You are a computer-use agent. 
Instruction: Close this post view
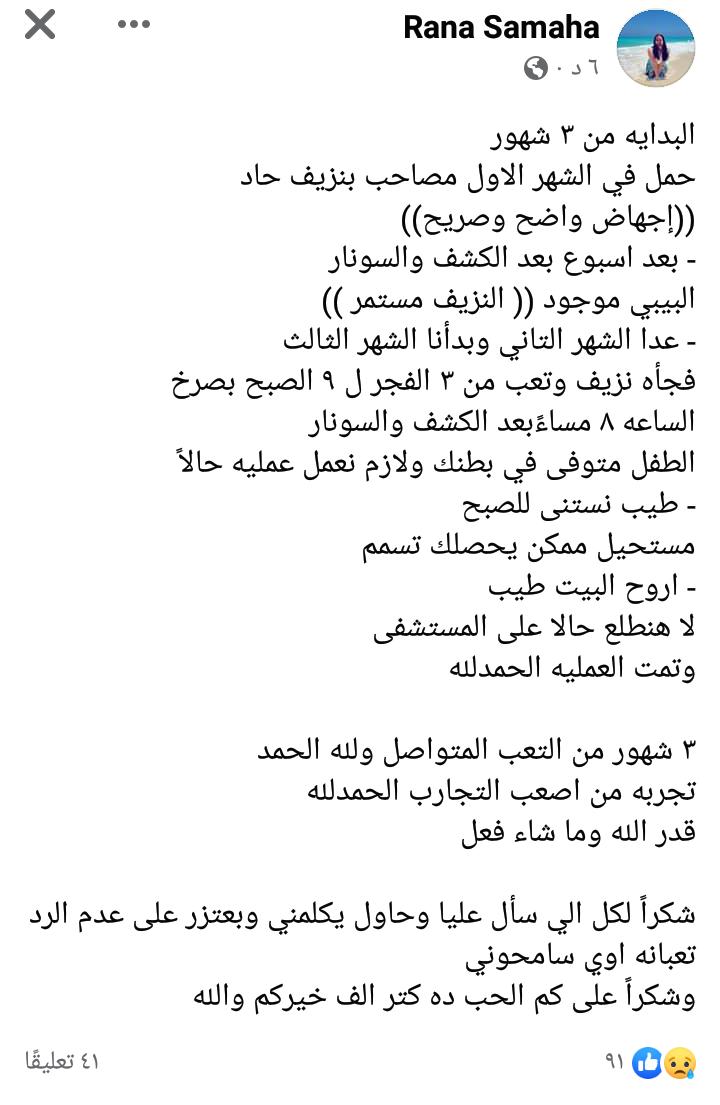40,24
